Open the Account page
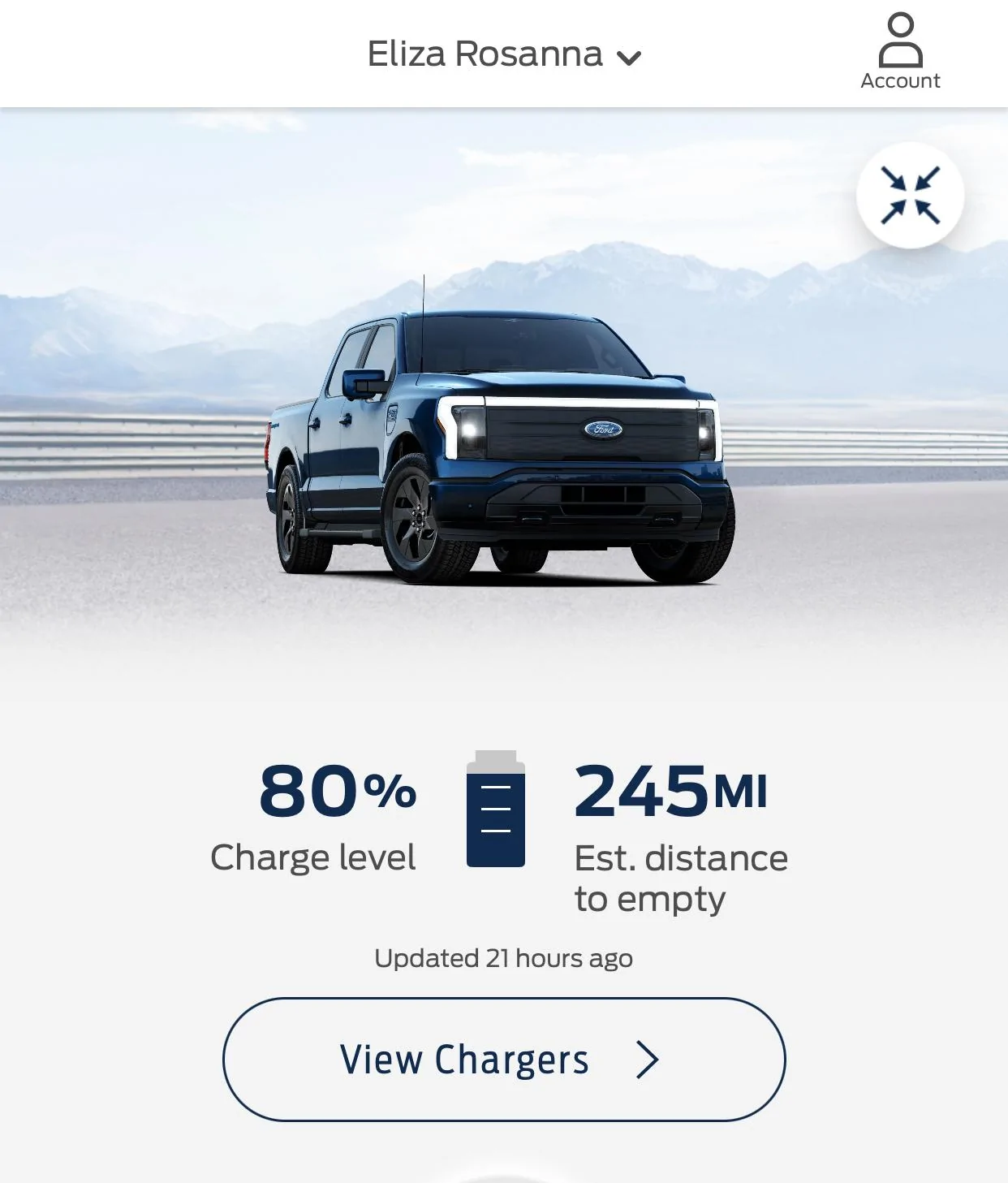The width and height of the screenshot is (1008, 1183). 900,51
